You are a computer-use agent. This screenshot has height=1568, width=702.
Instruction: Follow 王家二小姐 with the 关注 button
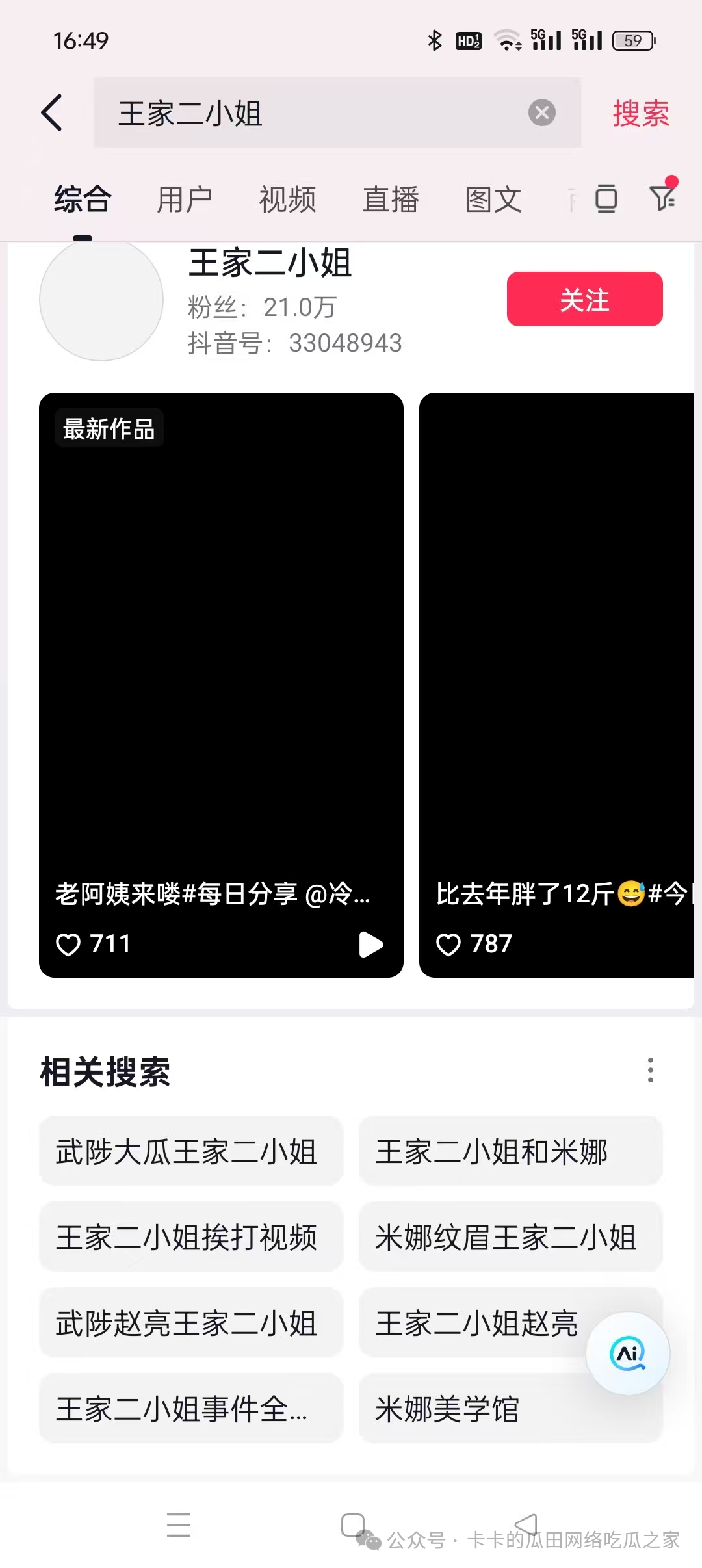pos(584,299)
